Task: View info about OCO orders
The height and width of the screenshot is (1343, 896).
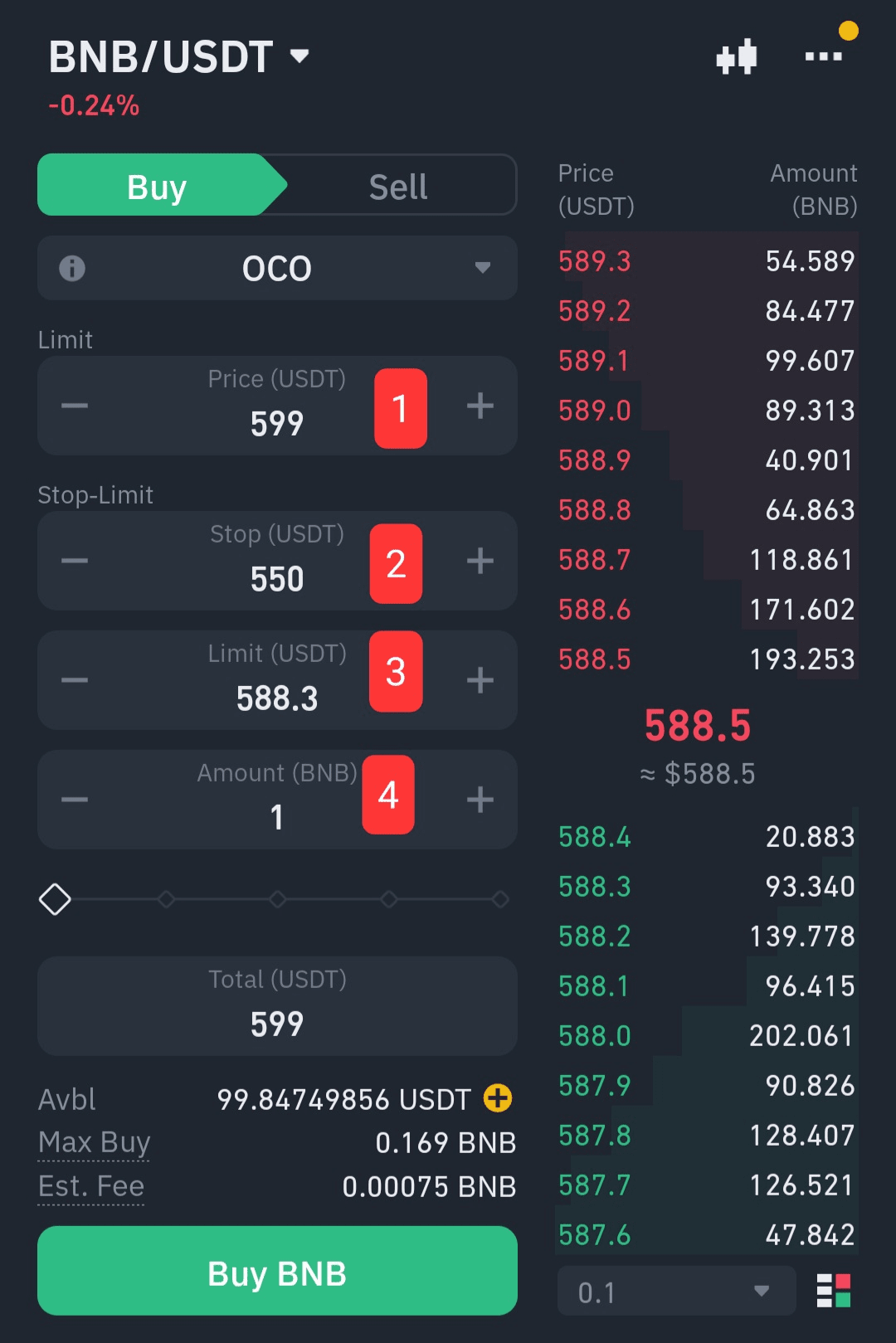Action: click(72, 268)
